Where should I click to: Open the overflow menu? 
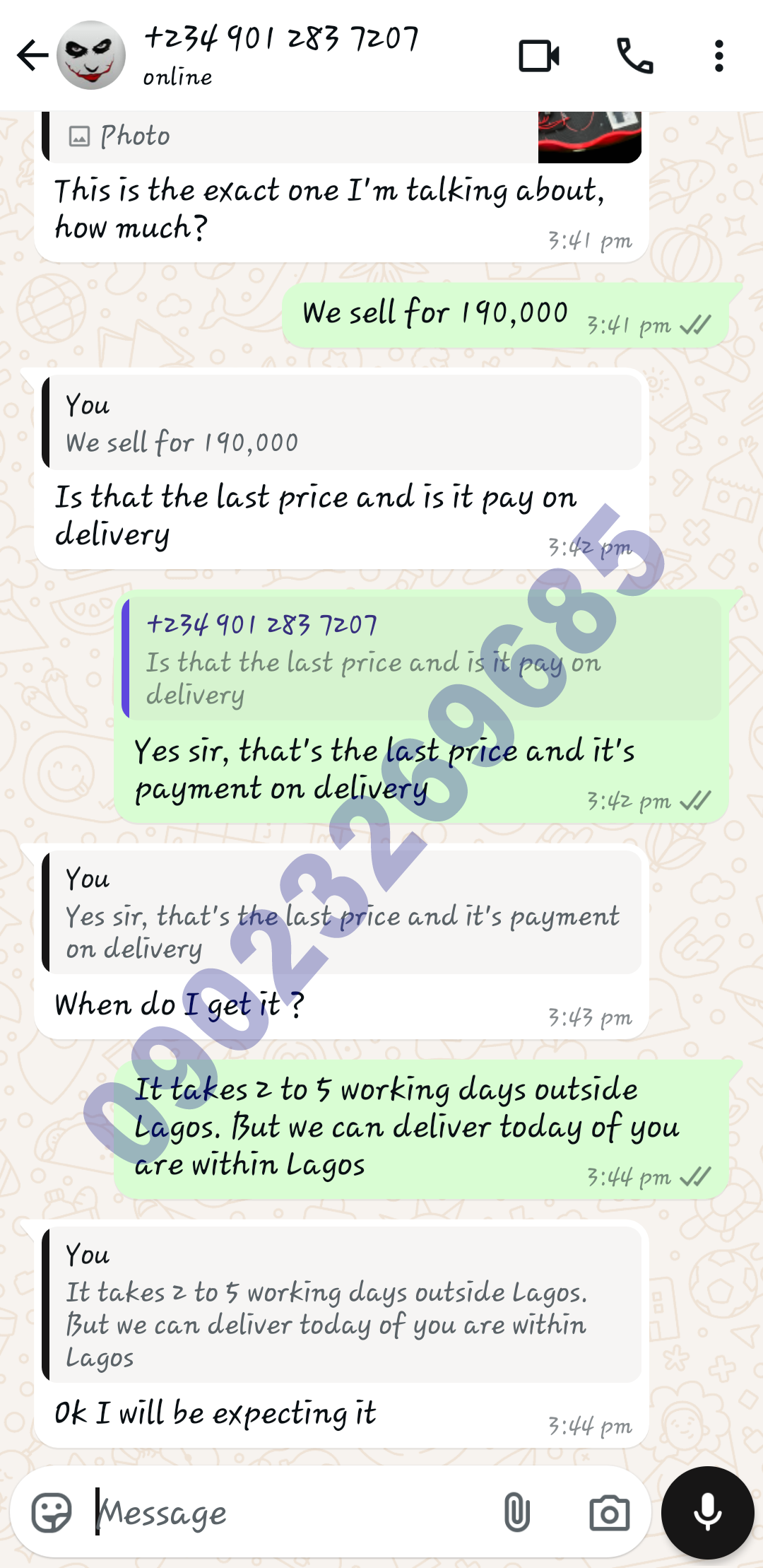718,56
